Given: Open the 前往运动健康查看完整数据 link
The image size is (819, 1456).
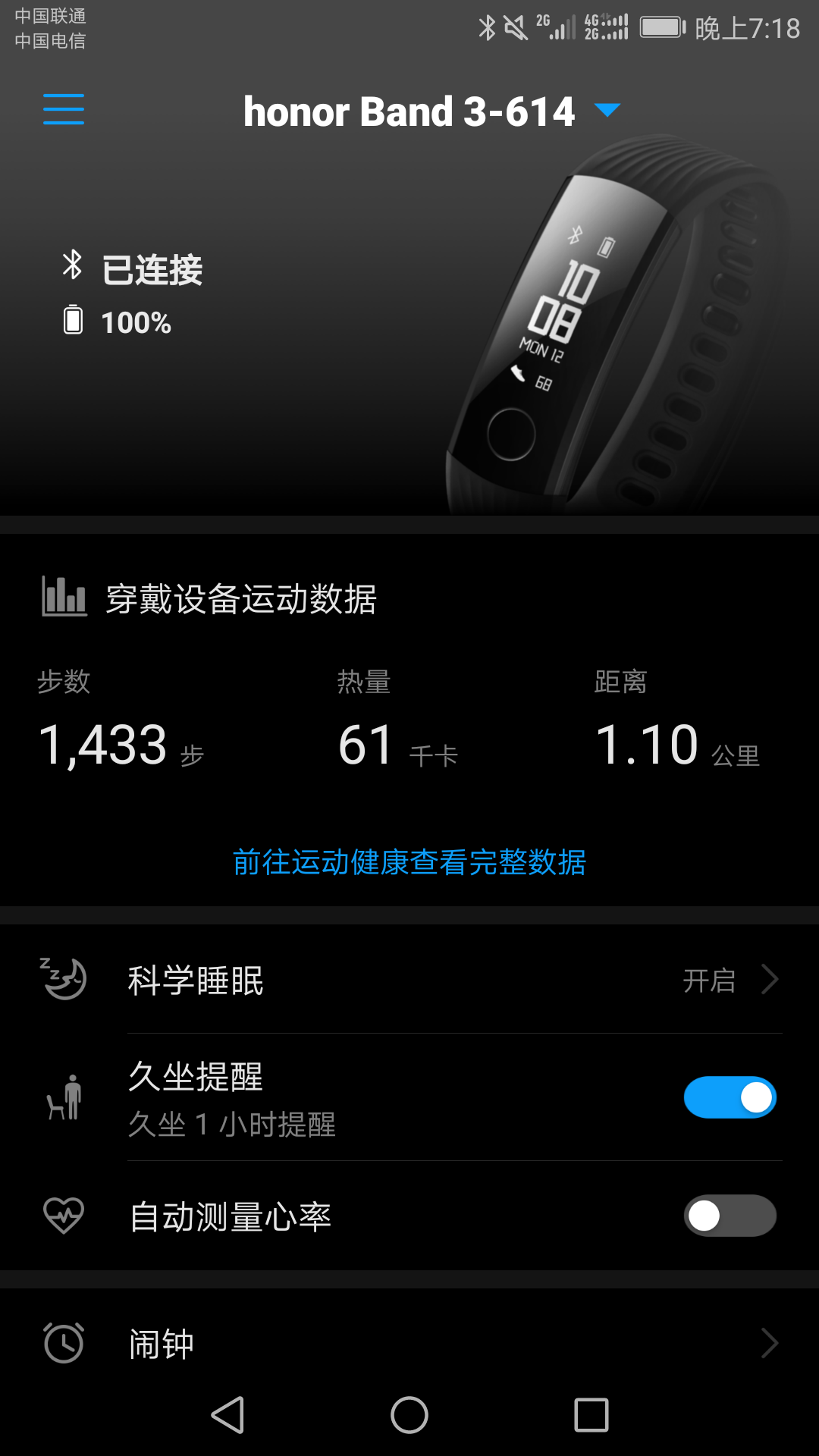Looking at the screenshot, I should [409, 862].
